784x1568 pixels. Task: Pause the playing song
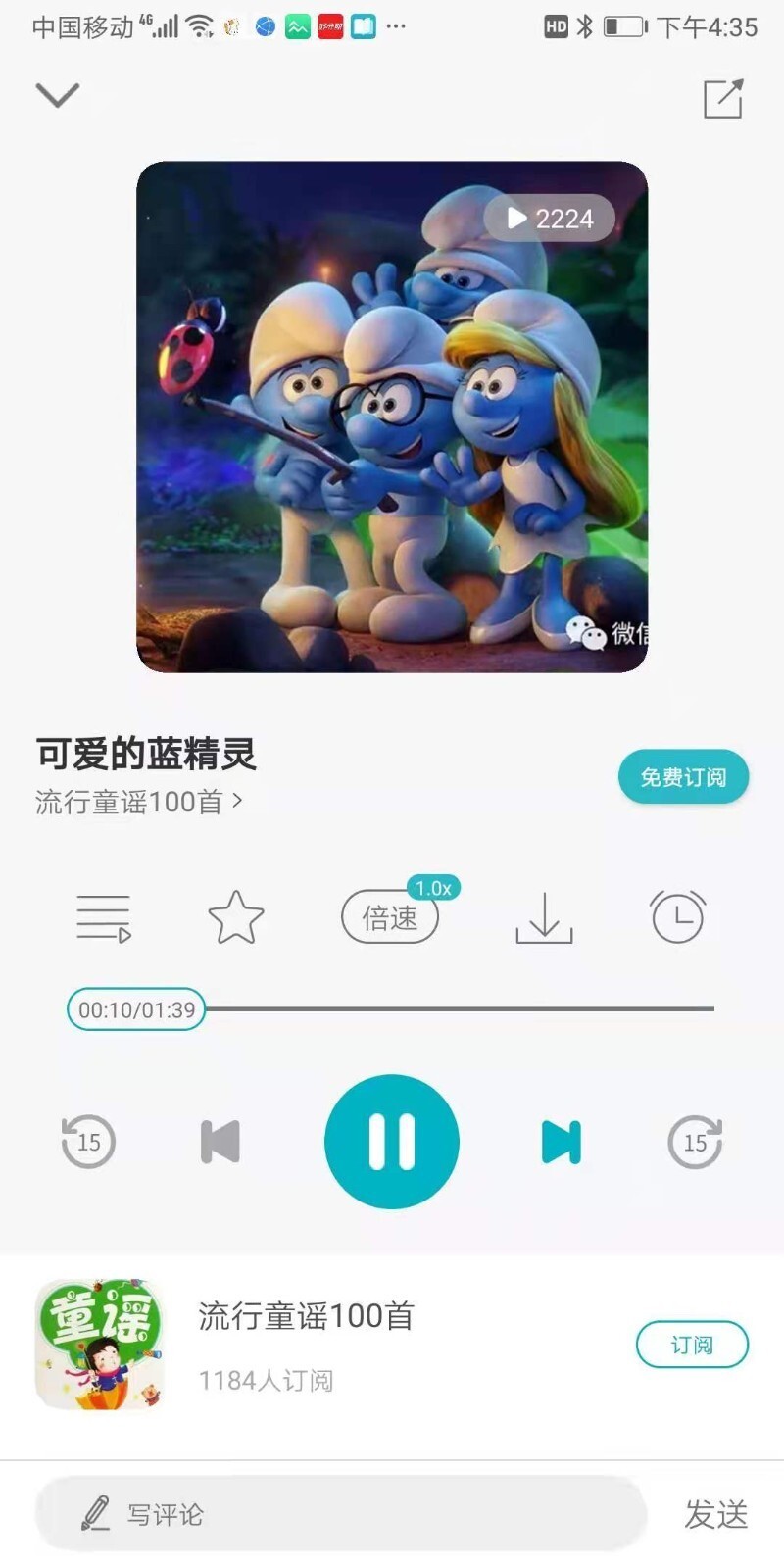(x=392, y=1142)
